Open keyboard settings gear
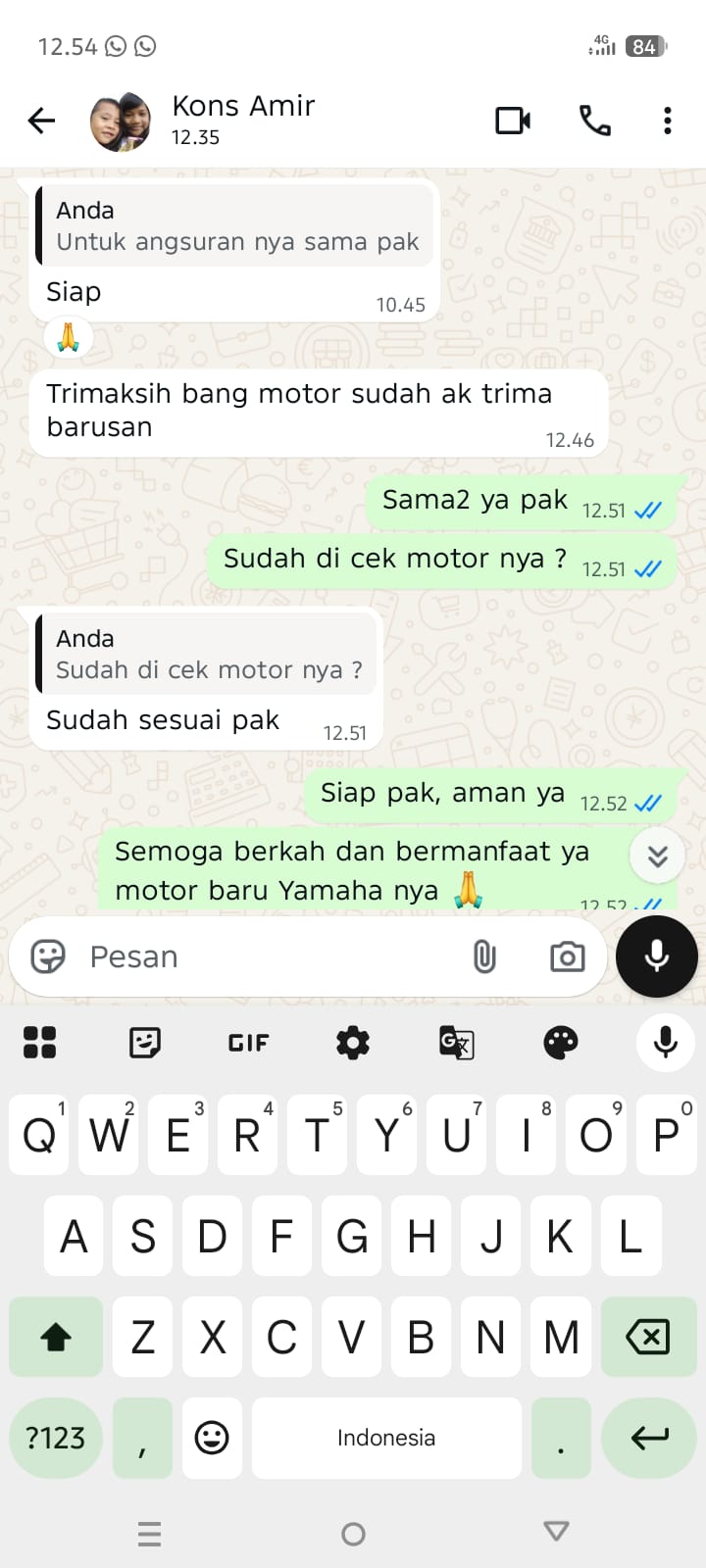 353,1043
